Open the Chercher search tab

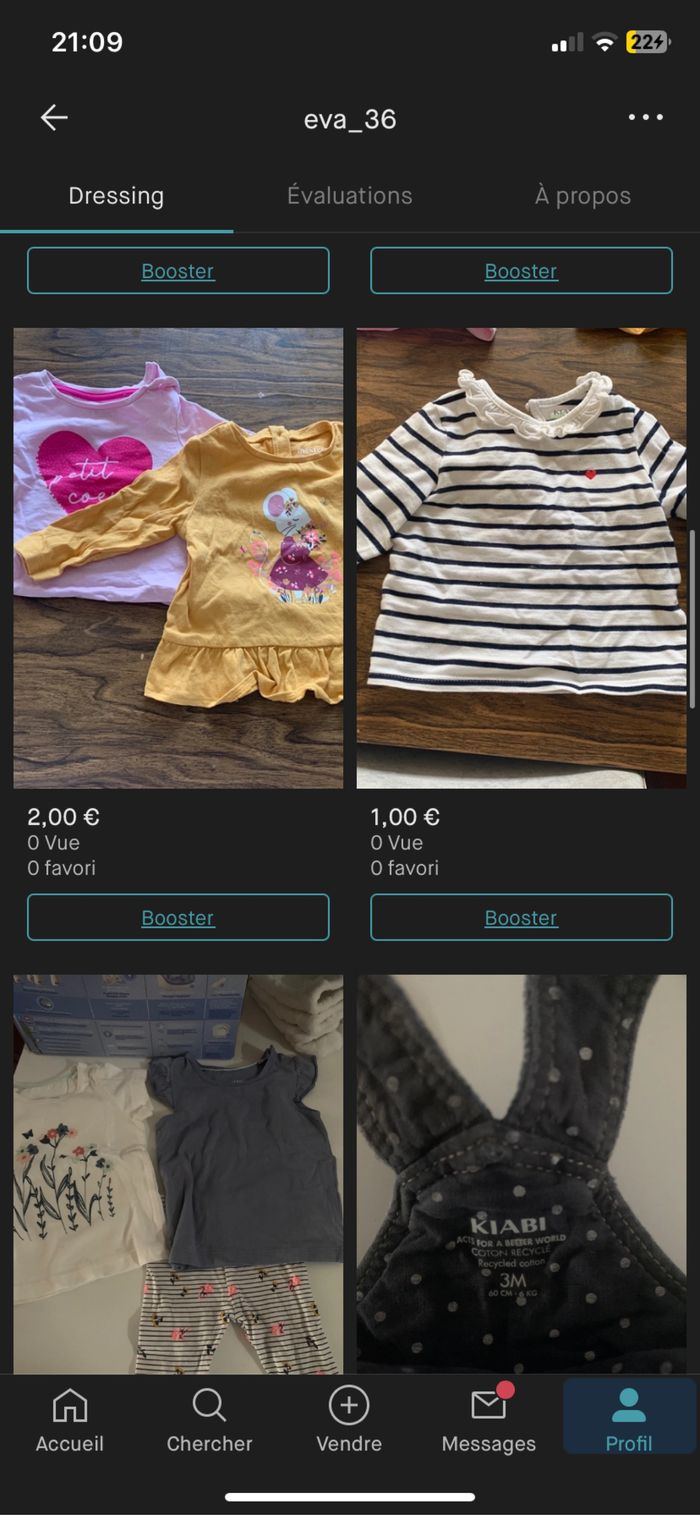click(x=209, y=1420)
